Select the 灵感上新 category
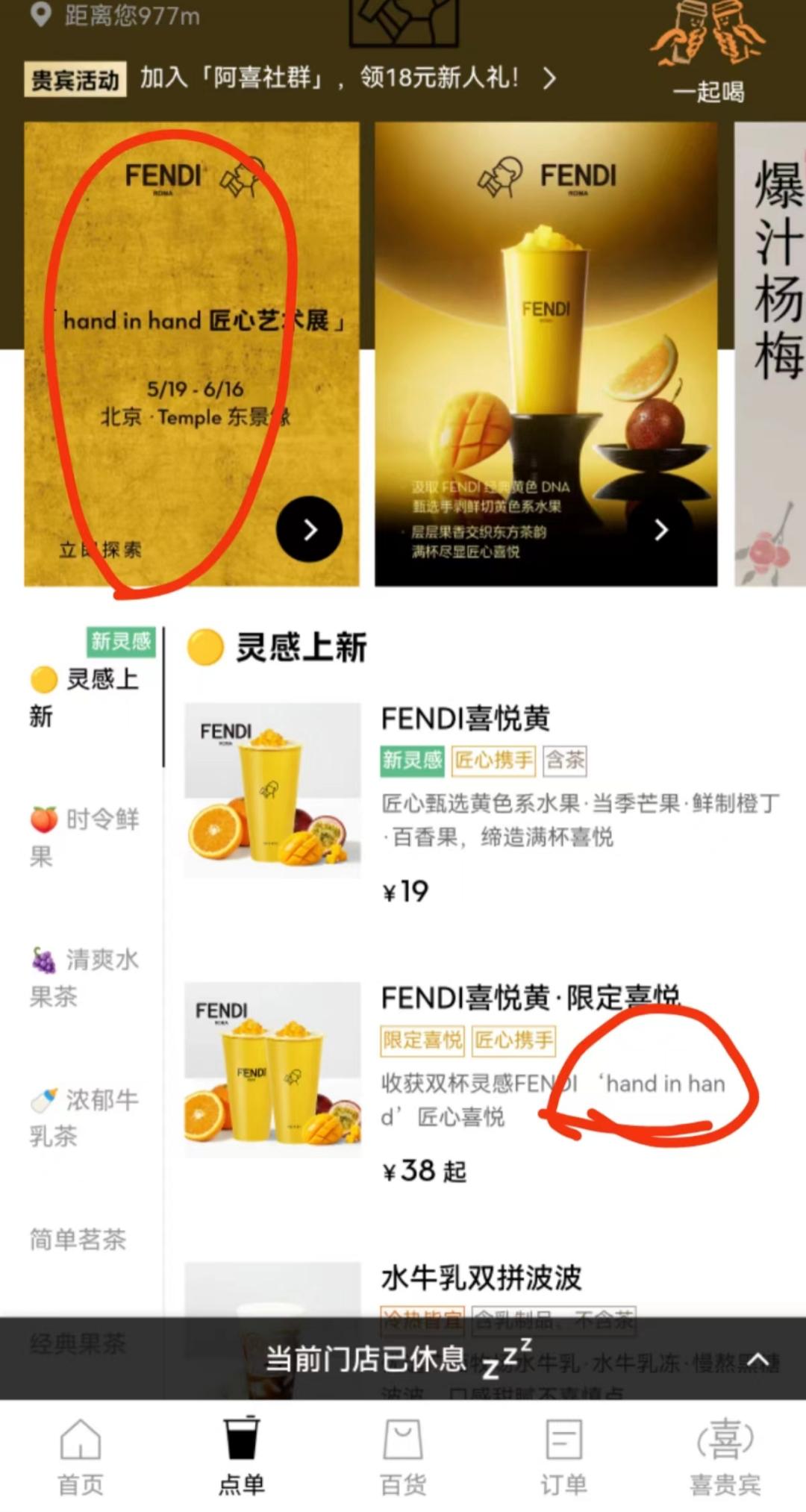The height and width of the screenshot is (1512, 806). (x=84, y=696)
